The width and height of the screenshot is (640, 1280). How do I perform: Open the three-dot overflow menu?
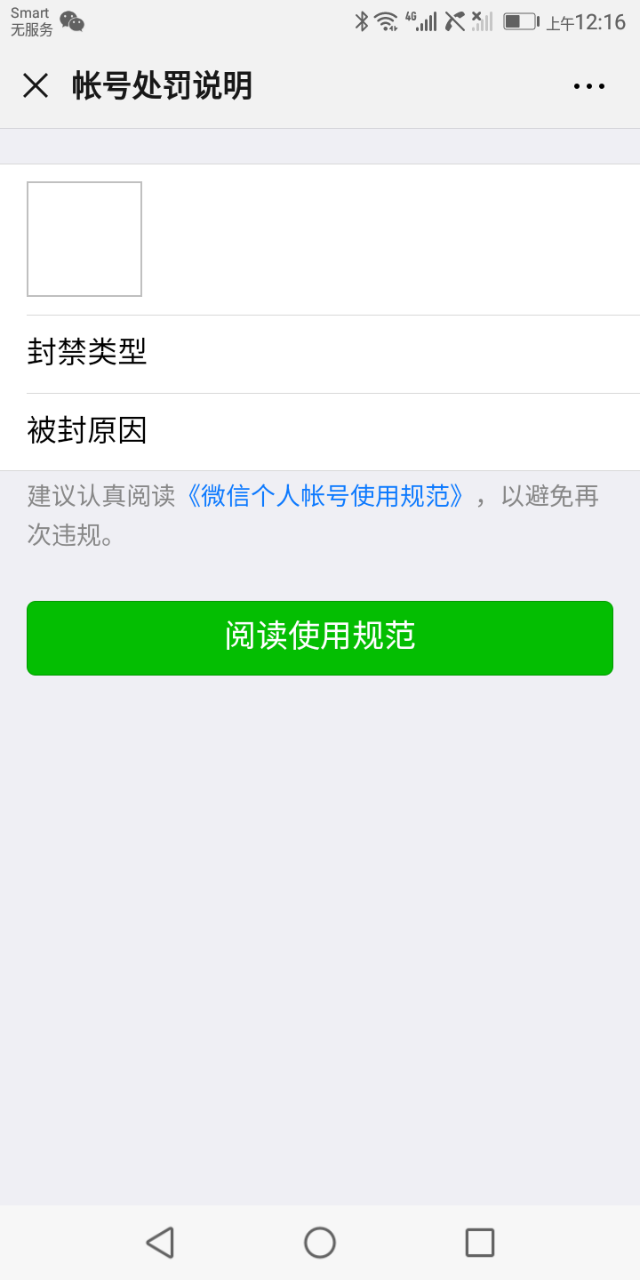[x=589, y=86]
